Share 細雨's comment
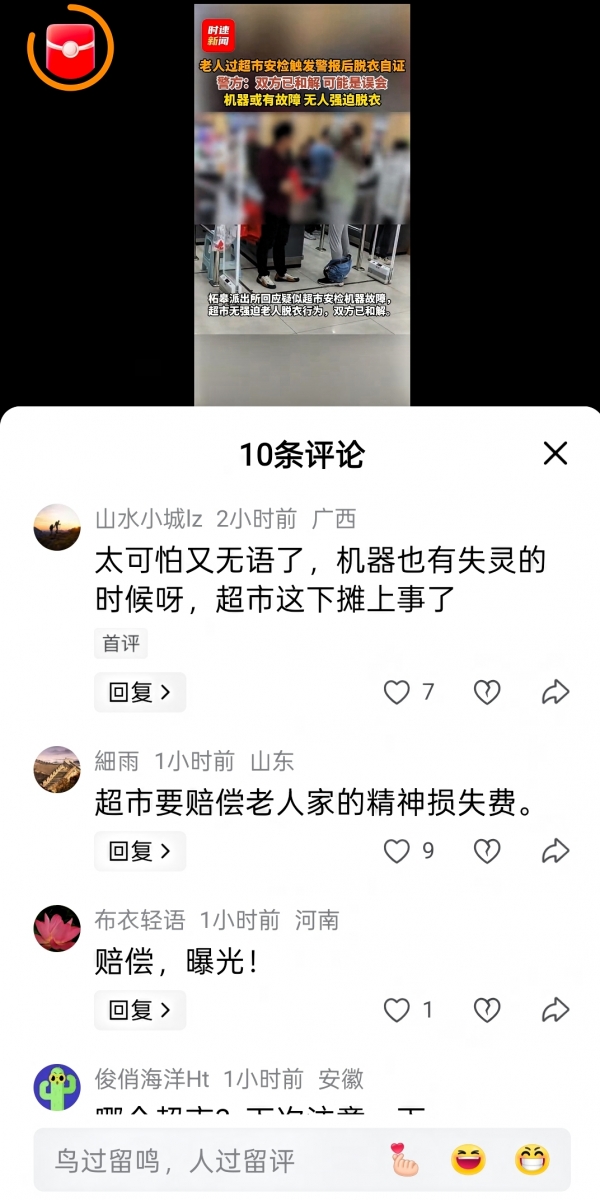The height and width of the screenshot is (1200, 600). (555, 851)
